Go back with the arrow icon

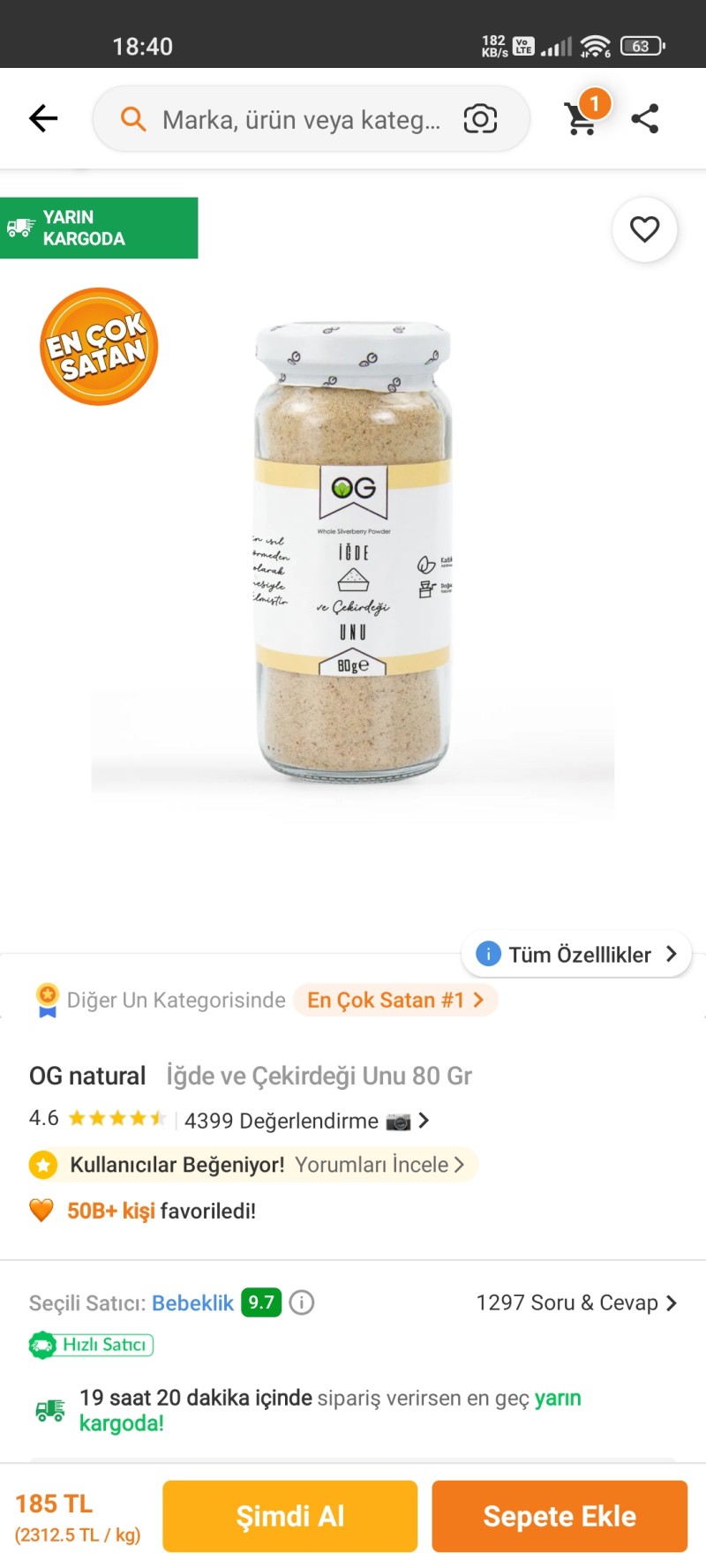coord(43,118)
